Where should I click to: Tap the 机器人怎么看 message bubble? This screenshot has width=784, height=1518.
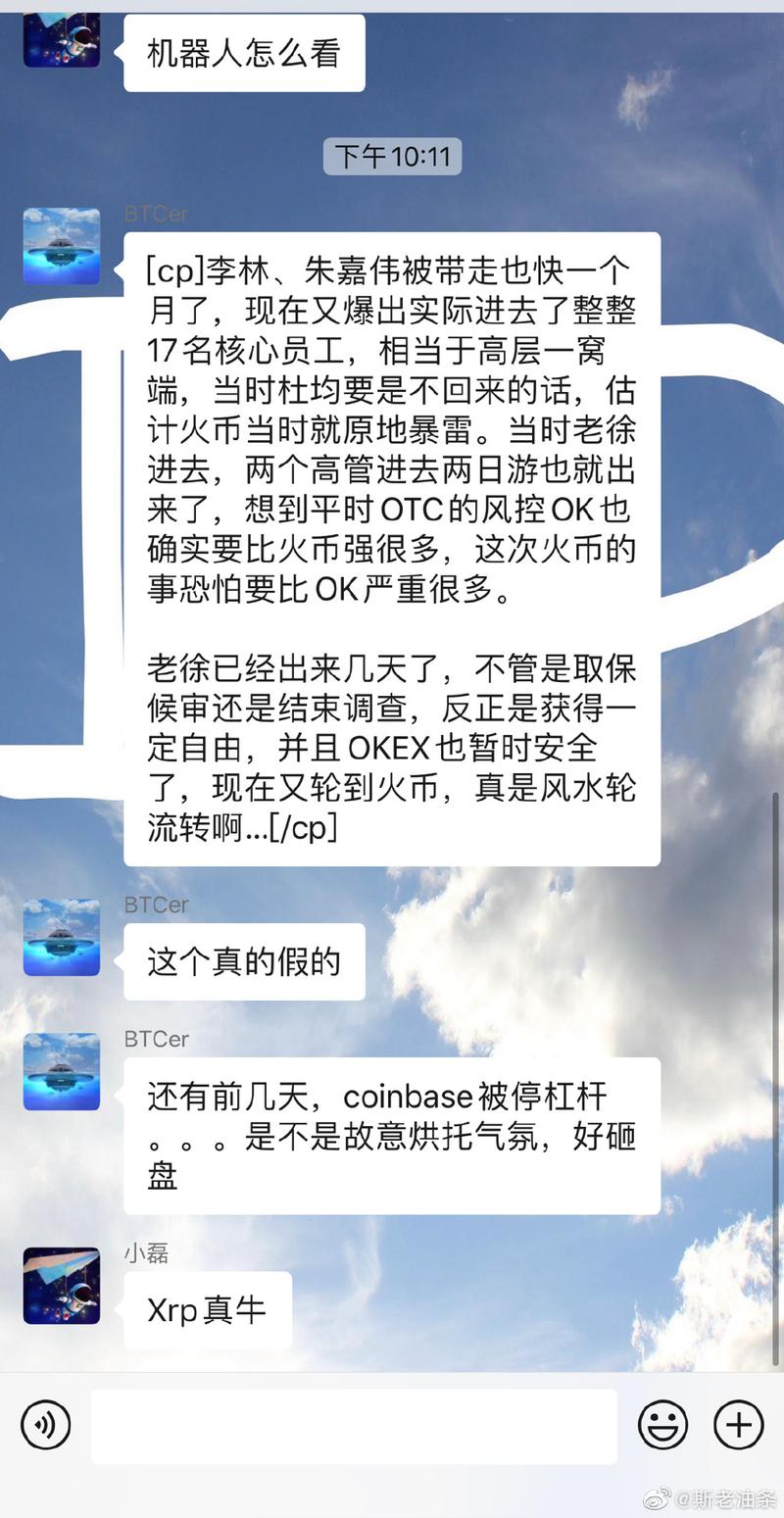(x=243, y=52)
